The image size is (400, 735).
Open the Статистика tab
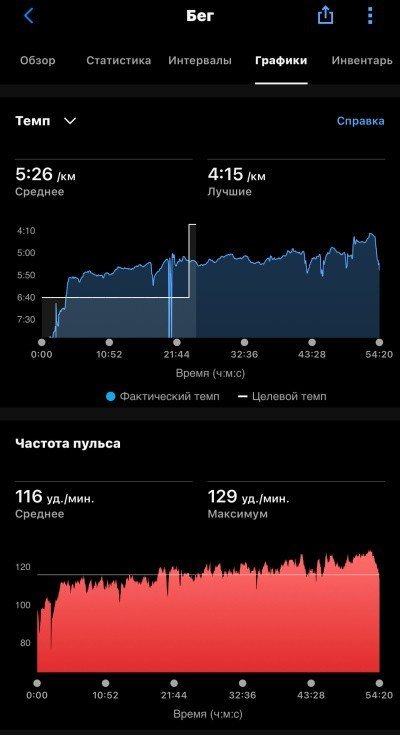[119, 60]
